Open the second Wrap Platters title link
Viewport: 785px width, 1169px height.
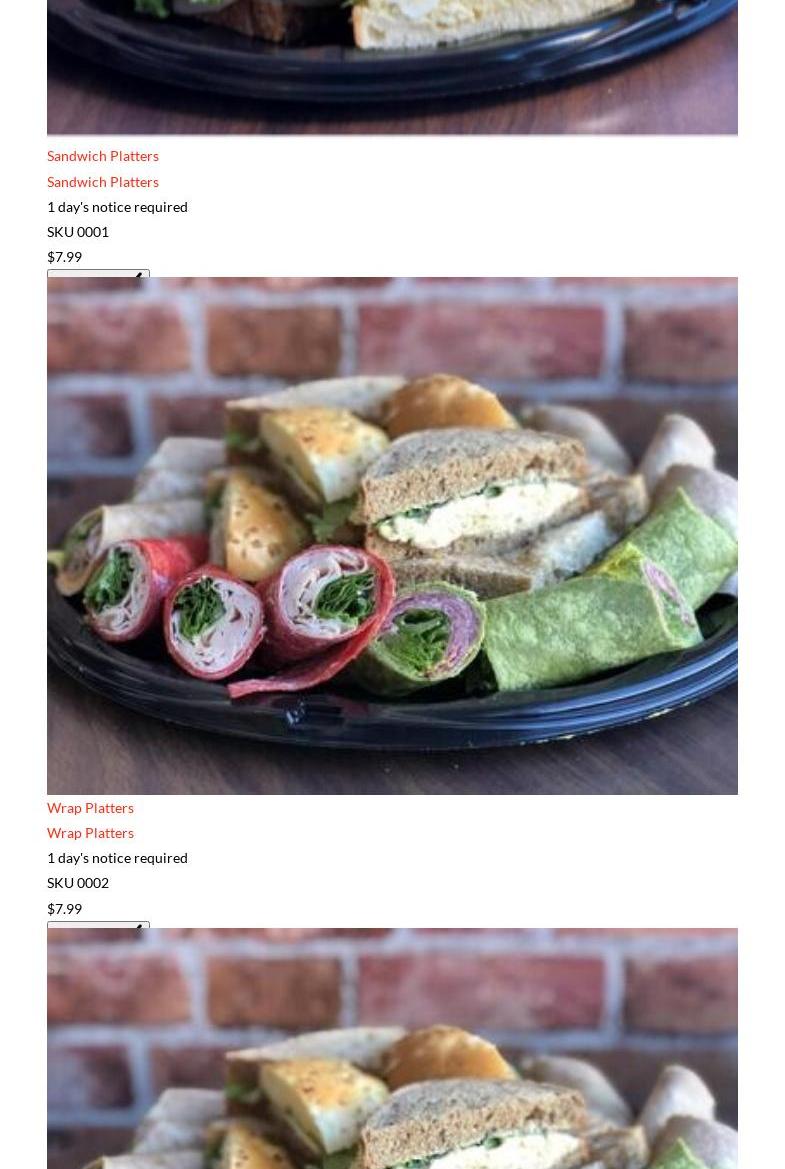[x=90, y=833]
